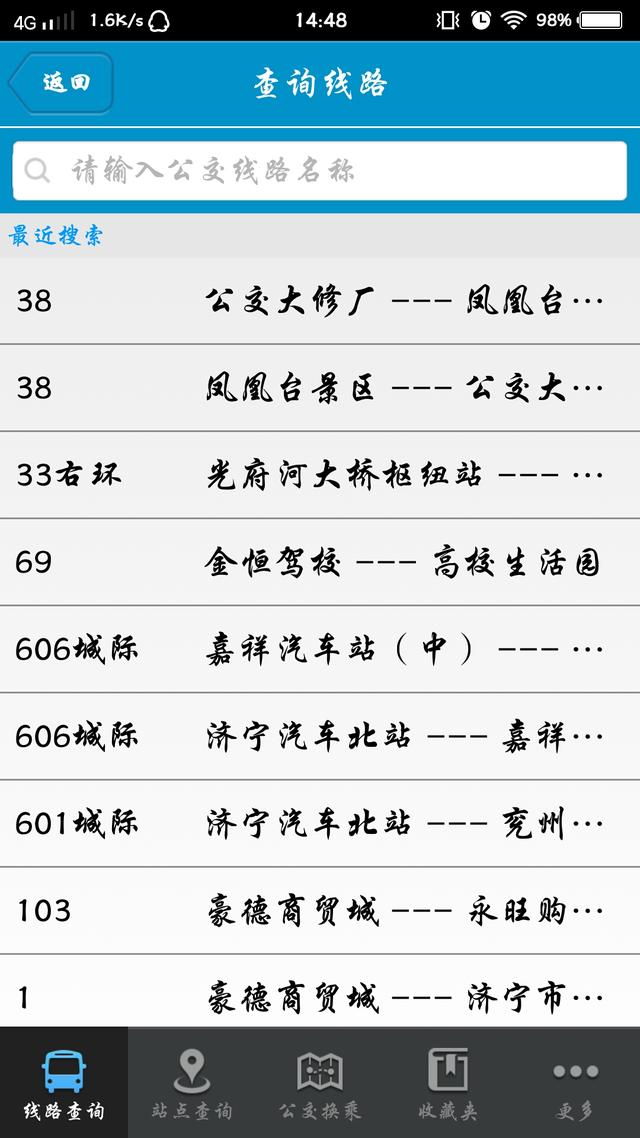Focus the bus route name search field
Screen dimensions: 640x1138
(x=320, y=171)
